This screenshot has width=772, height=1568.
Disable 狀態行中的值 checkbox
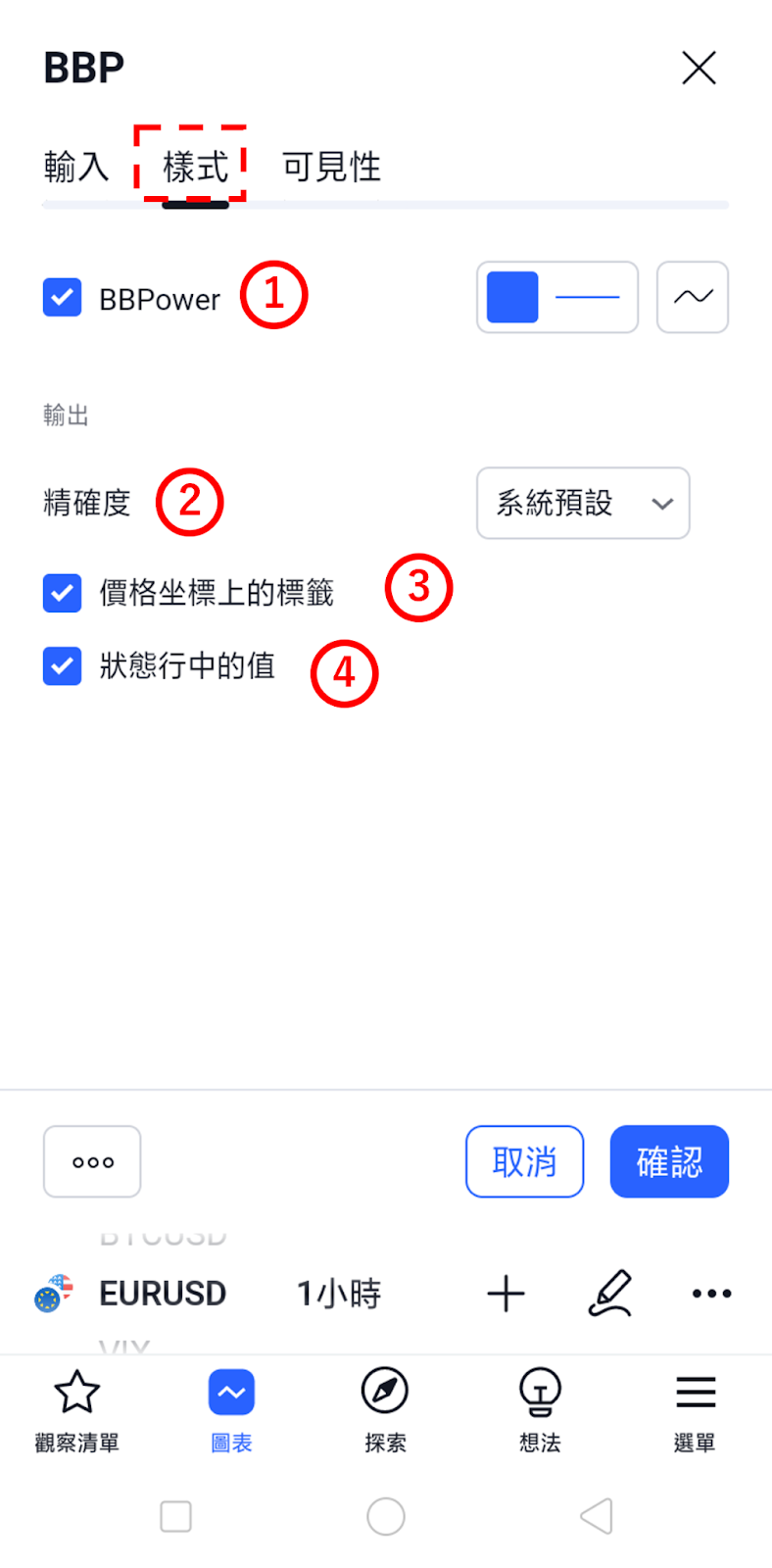pyautogui.click(x=62, y=666)
